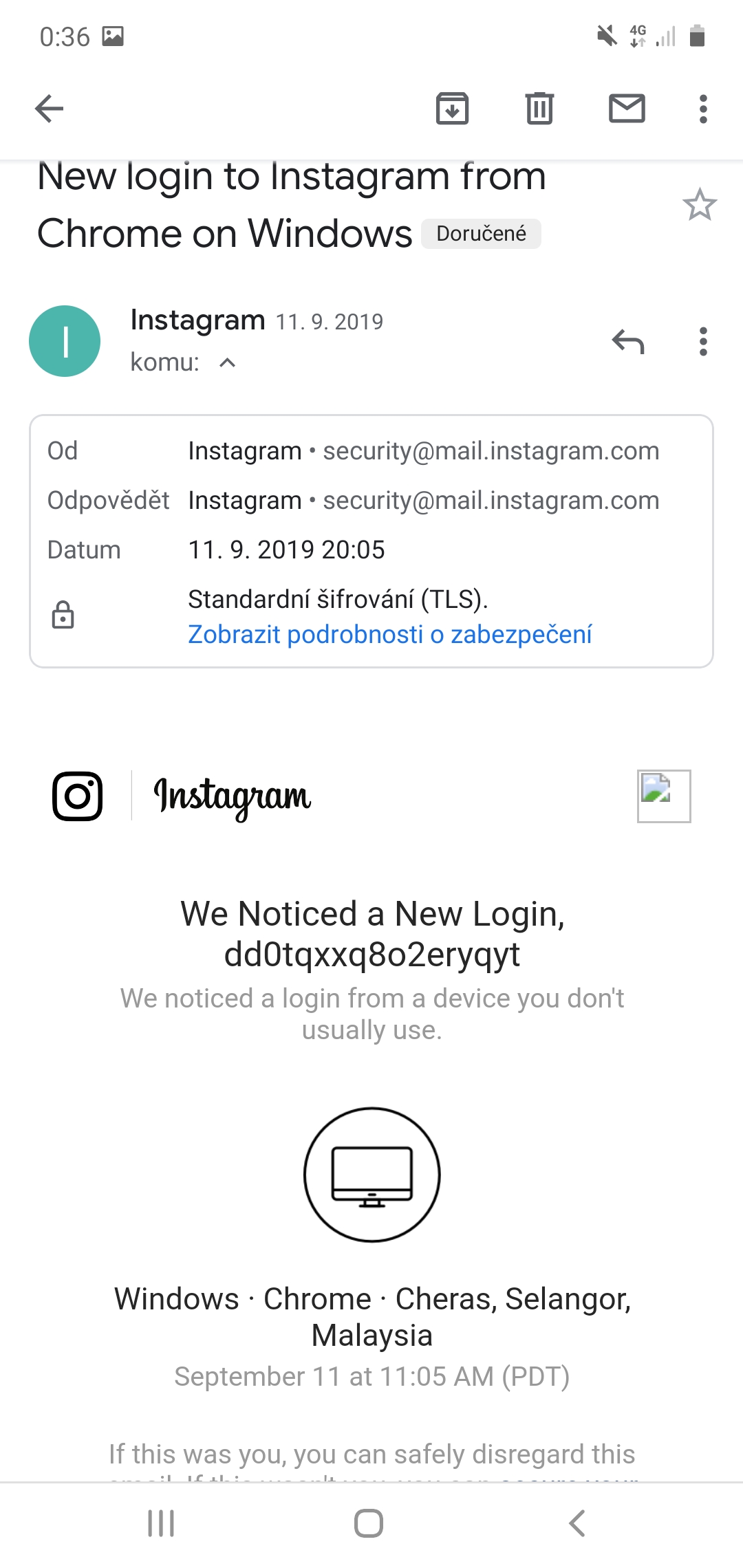The height and width of the screenshot is (1568, 743).
Task: Archive this email
Action: point(452,109)
